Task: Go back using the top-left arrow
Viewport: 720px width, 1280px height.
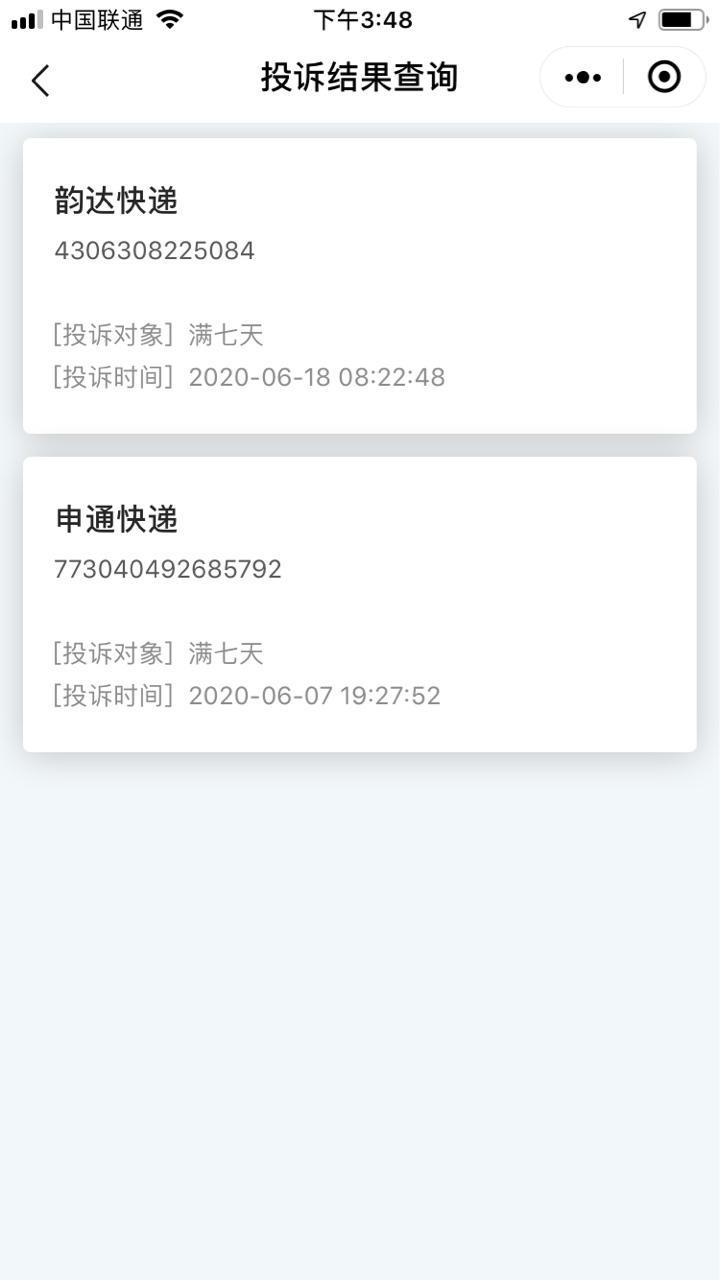Action: pyautogui.click(x=40, y=79)
